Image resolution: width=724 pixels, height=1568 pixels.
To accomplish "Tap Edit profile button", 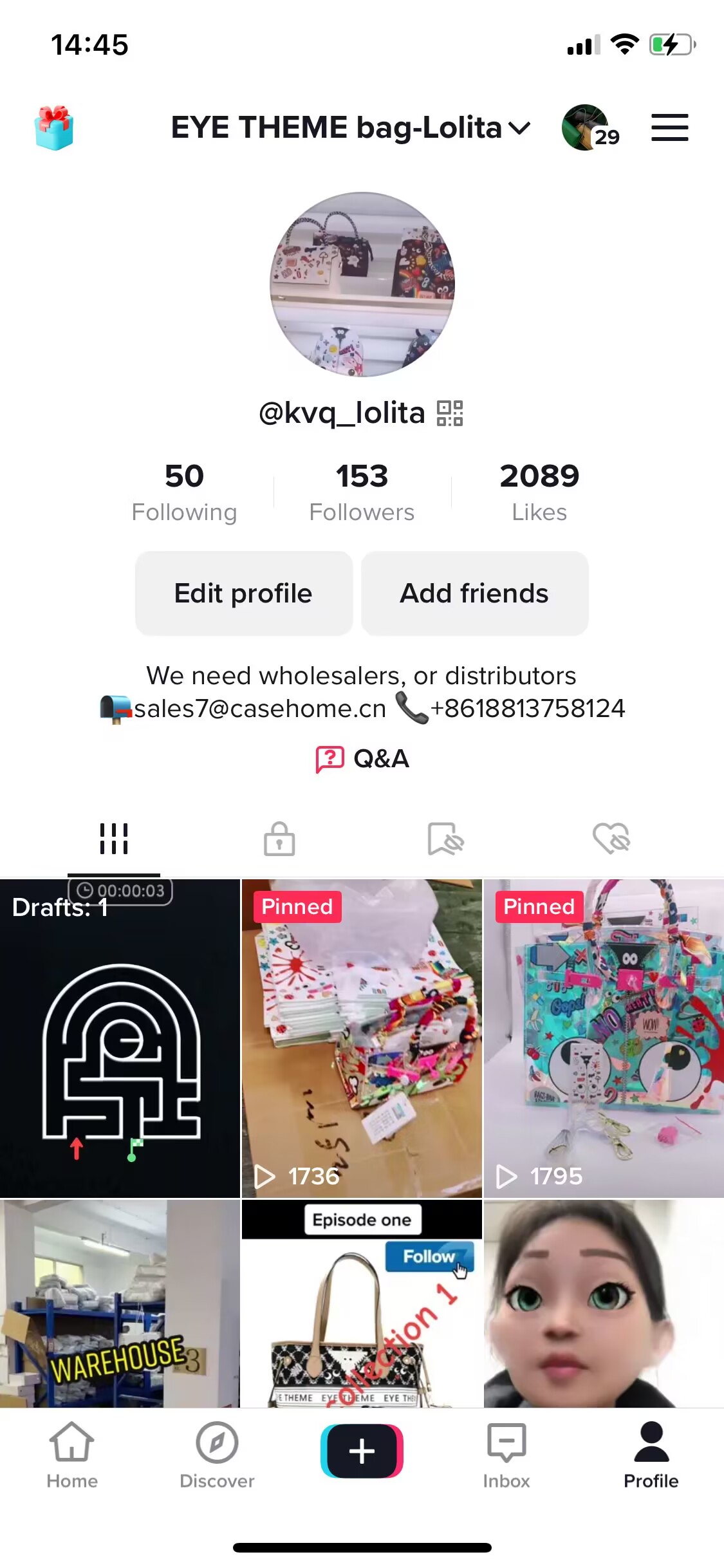I will point(243,593).
